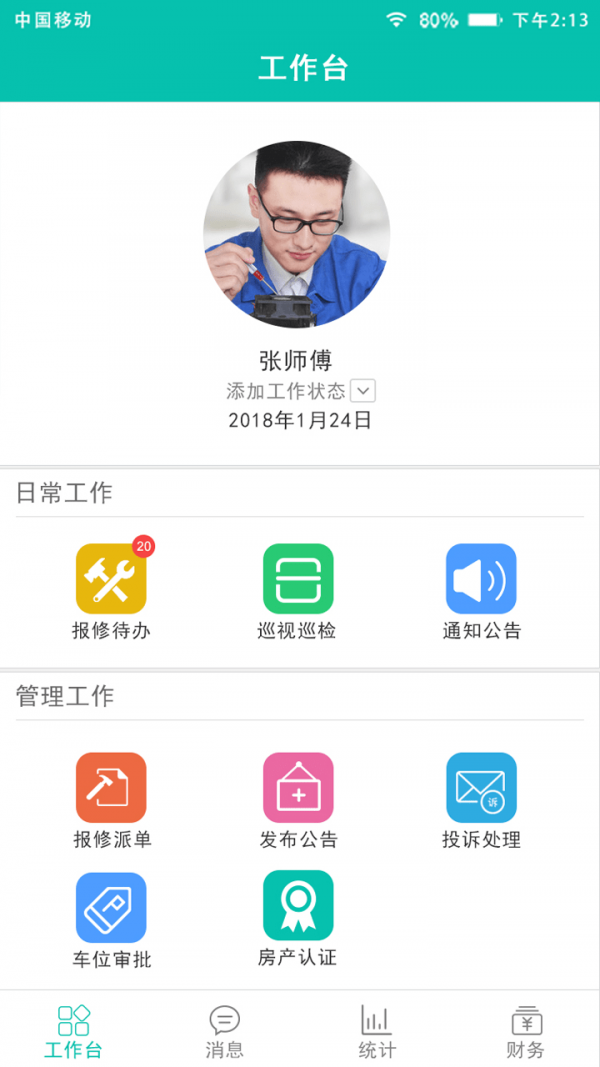
Task: Switch to the 工作台 tab
Action: point(73,1031)
